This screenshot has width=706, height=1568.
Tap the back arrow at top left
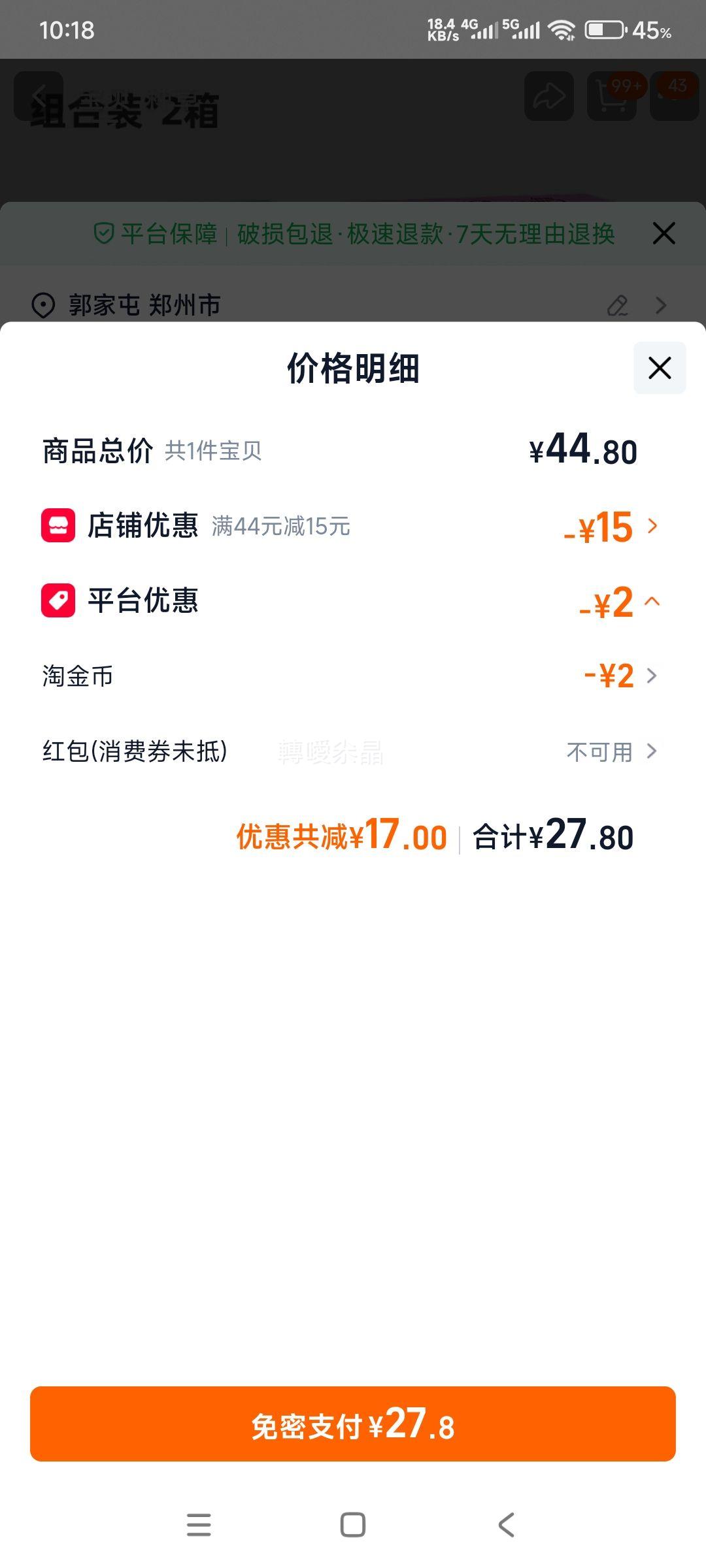41,97
